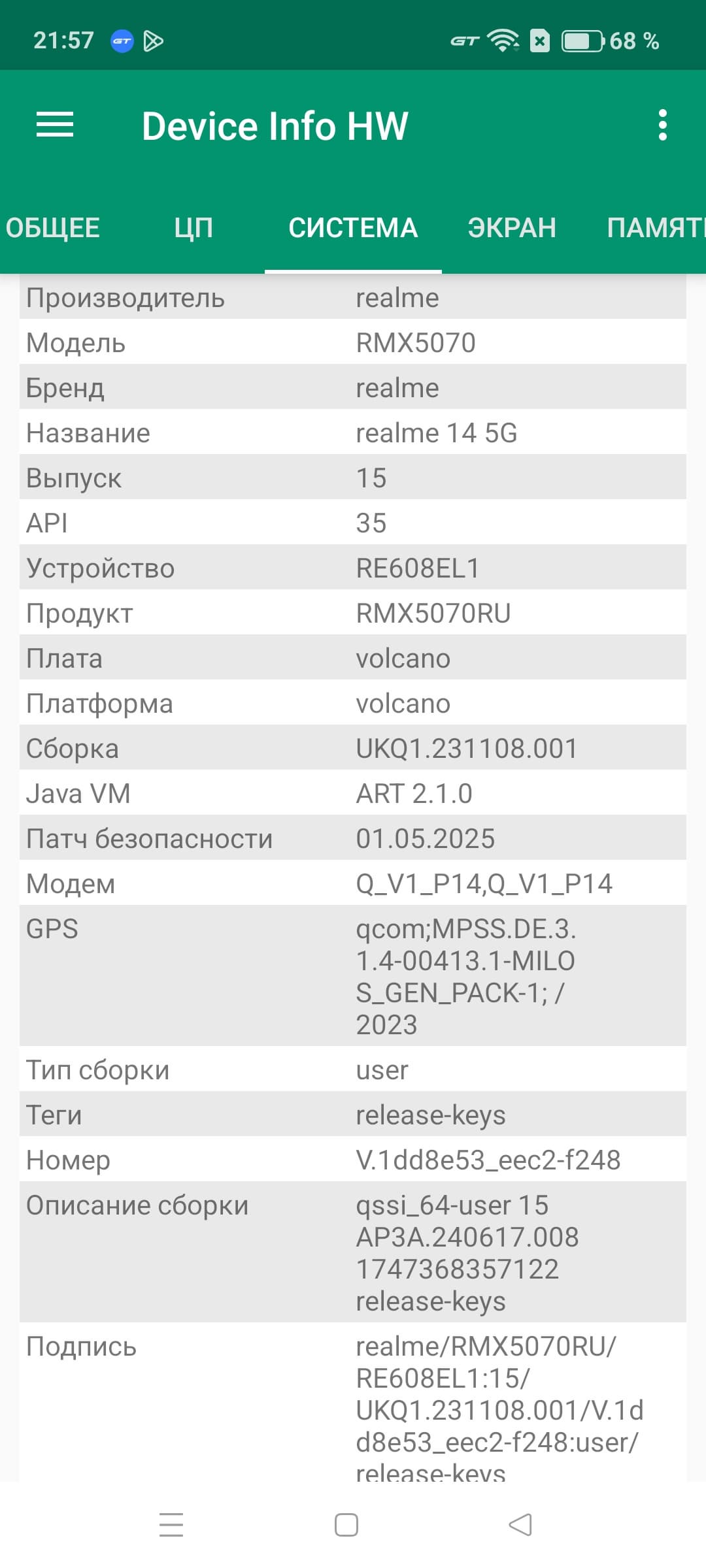706x1568 pixels.
Task: Go to the ЭКРАН tab
Action: point(512,228)
